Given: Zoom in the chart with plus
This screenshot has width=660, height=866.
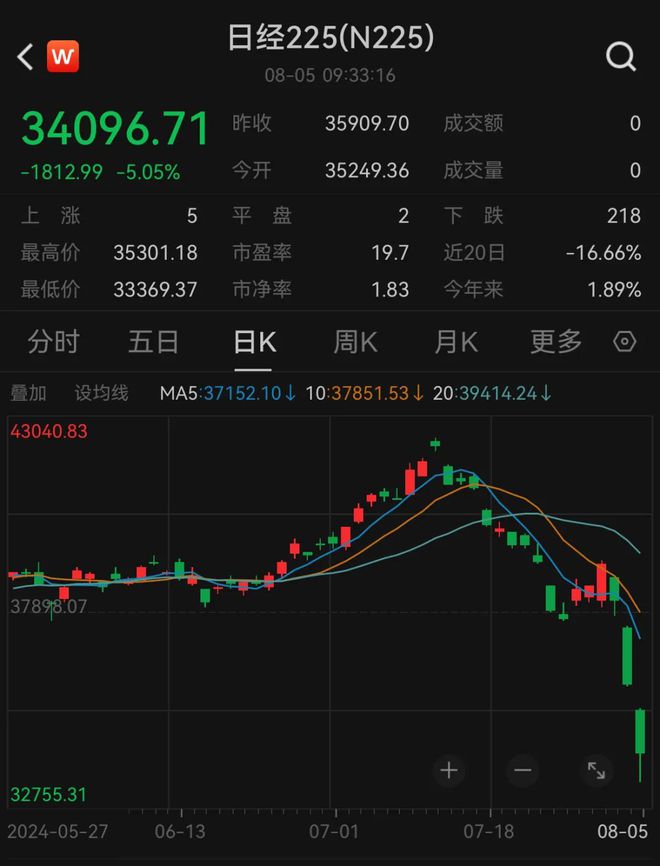Looking at the screenshot, I should [449, 770].
